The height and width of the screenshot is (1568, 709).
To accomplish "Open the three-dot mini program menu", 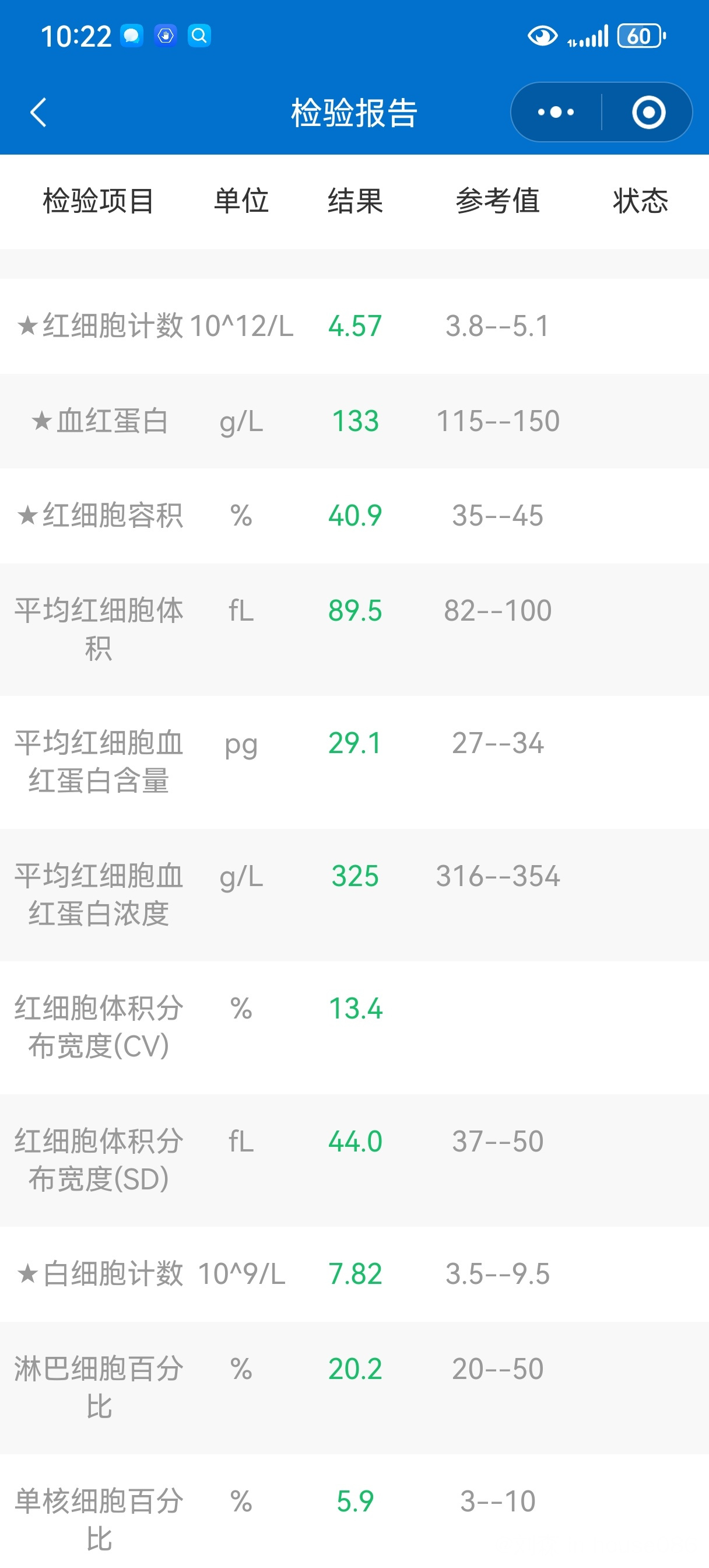I will 556,113.
